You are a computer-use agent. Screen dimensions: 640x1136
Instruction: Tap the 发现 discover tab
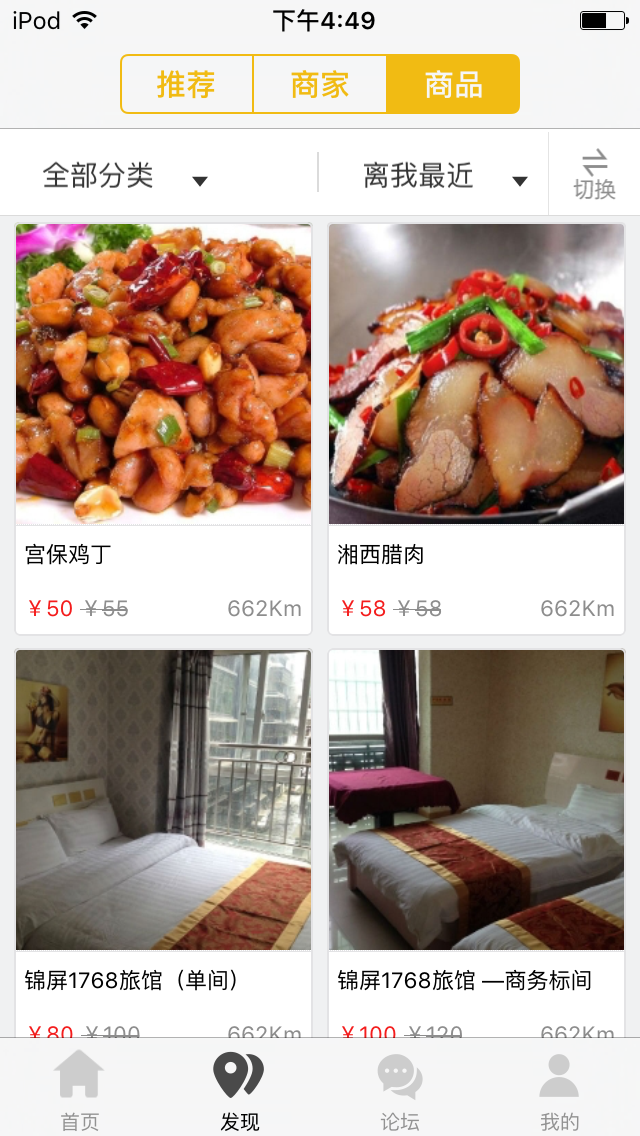tap(239, 1088)
